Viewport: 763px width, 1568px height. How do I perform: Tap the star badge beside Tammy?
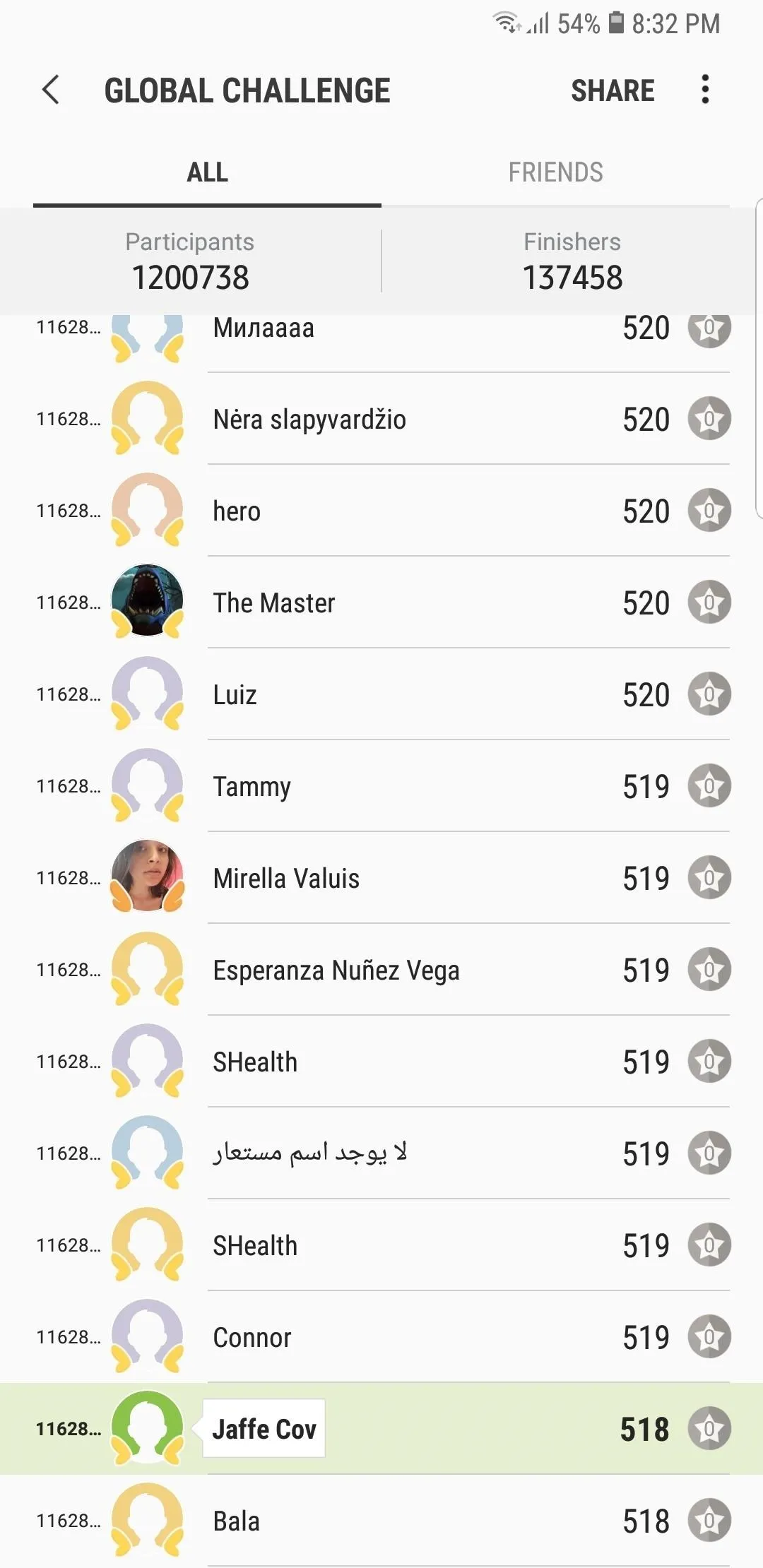(709, 786)
